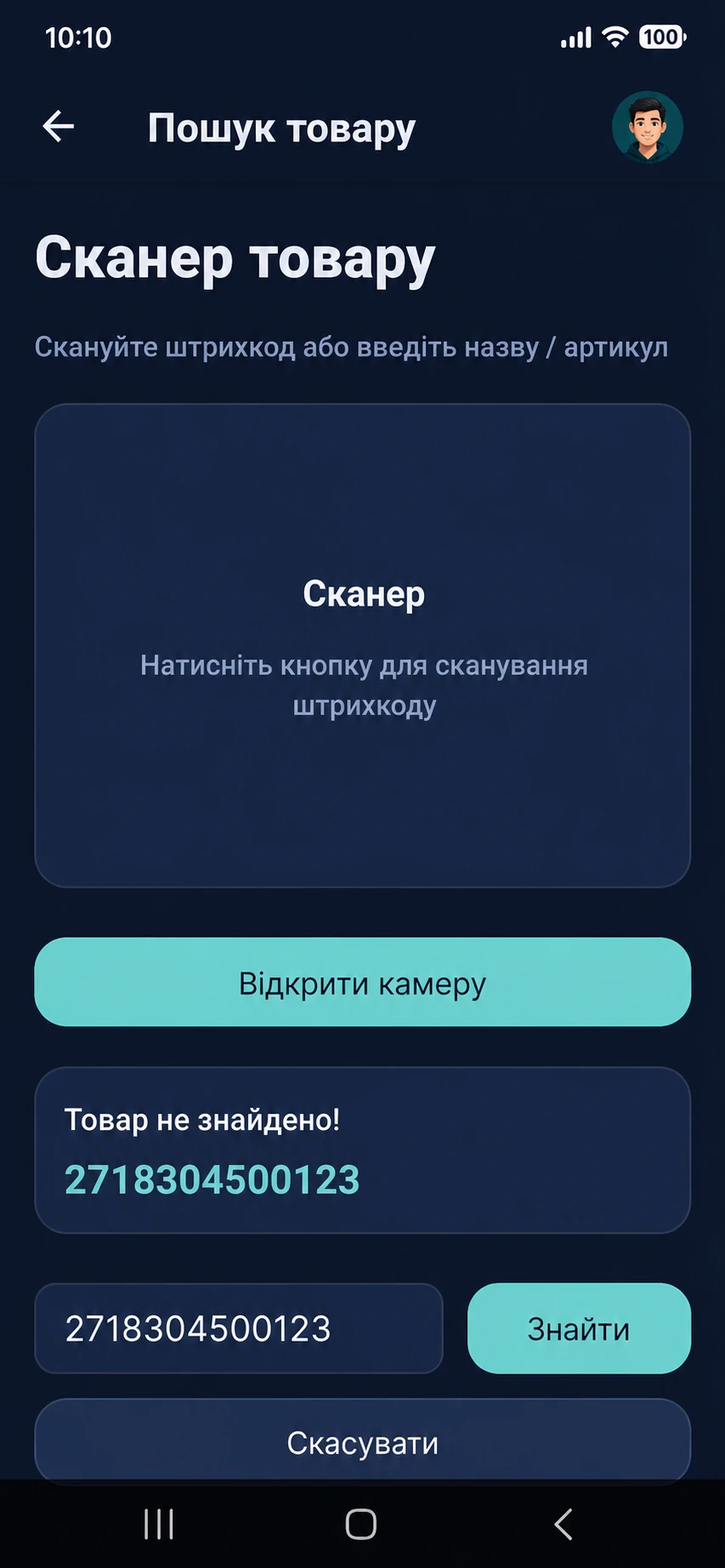Tap Знайти to search the code
The height and width of the screenshot is (1568, 725).
pos(579,1328)
